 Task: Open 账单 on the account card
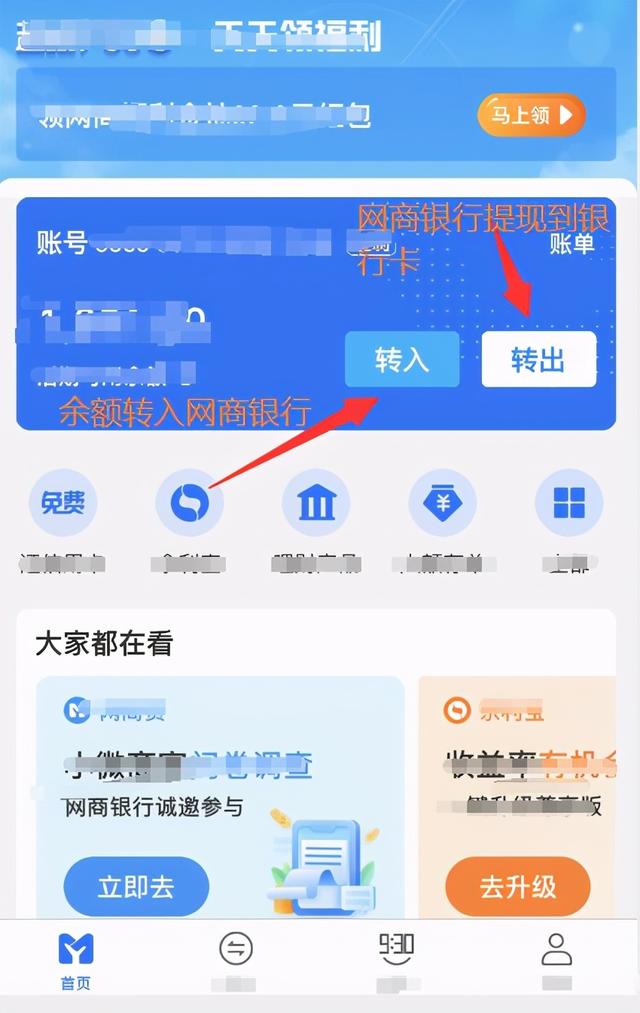tap(572, 243)
